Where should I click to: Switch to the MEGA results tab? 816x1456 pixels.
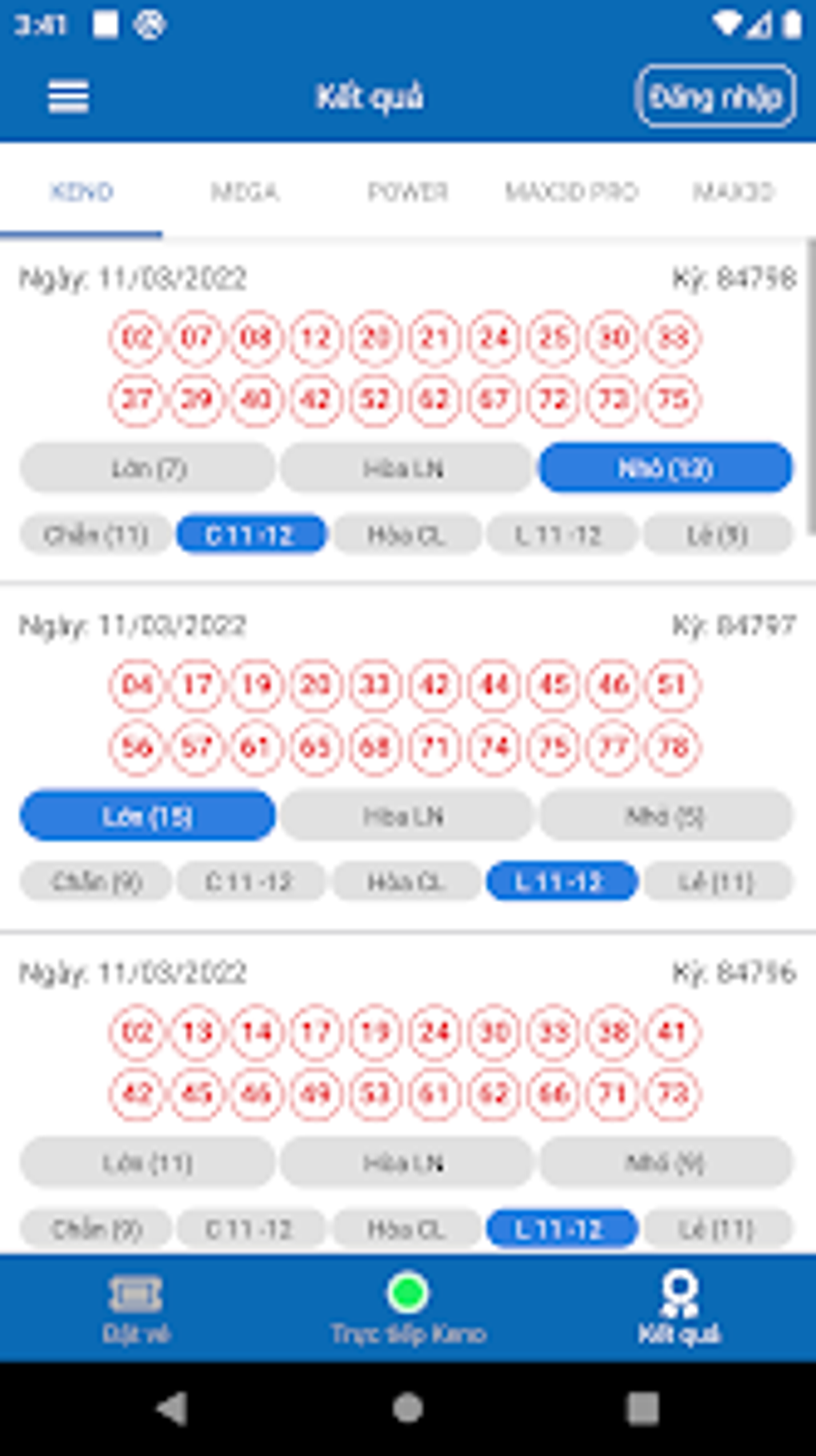pos(245,192)
